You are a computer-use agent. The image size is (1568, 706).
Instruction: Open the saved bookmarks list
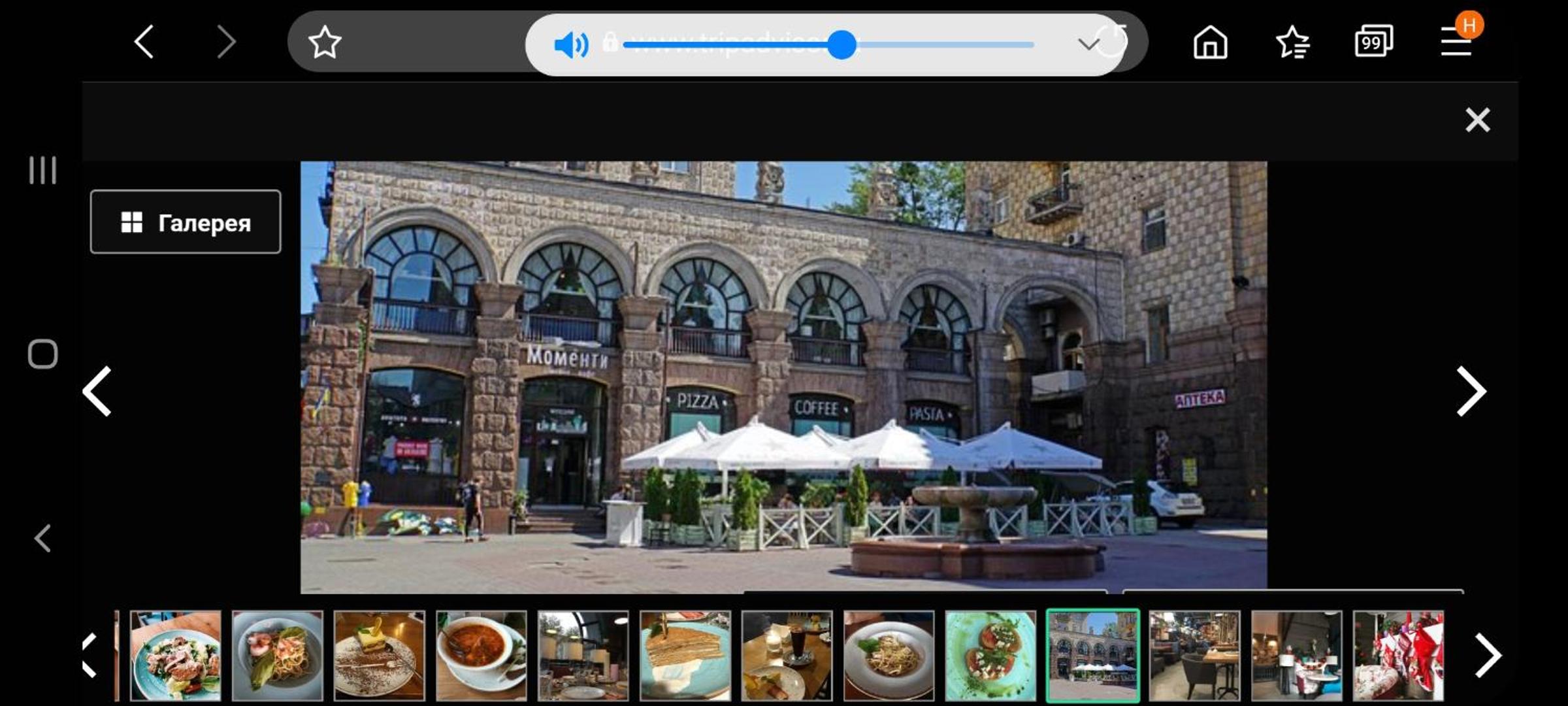pos(1292,42)
